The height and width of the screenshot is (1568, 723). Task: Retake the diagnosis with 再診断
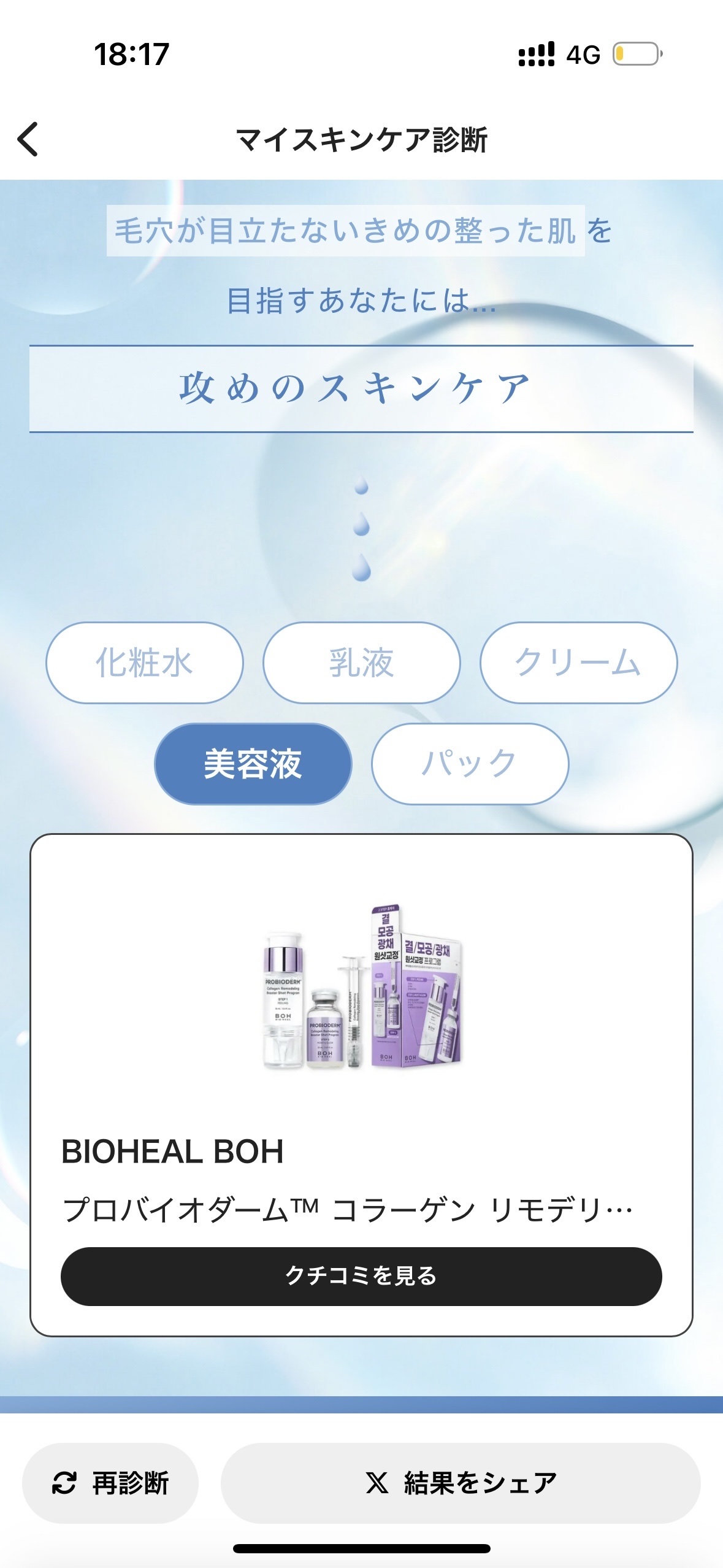pos(110,1483)
